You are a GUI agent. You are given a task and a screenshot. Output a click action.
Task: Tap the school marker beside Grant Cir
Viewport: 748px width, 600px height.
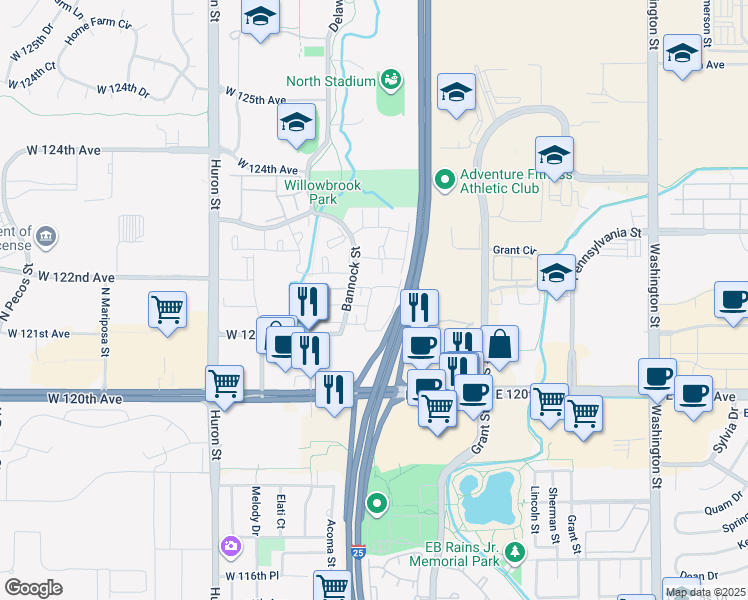click(556, 277)
